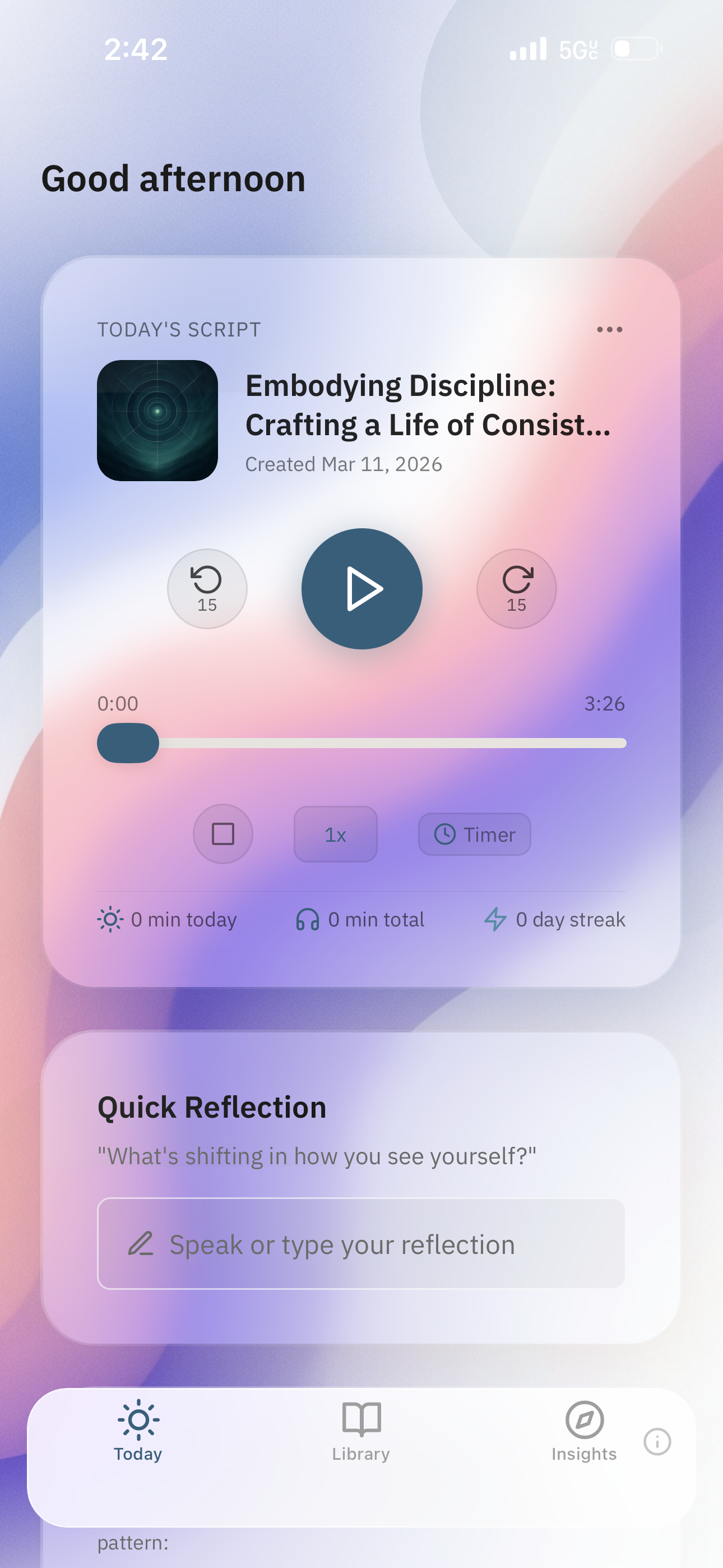Tap the info icon near the tab bar
Screen dimensions: 723x1568
(x=657, y=1440)
